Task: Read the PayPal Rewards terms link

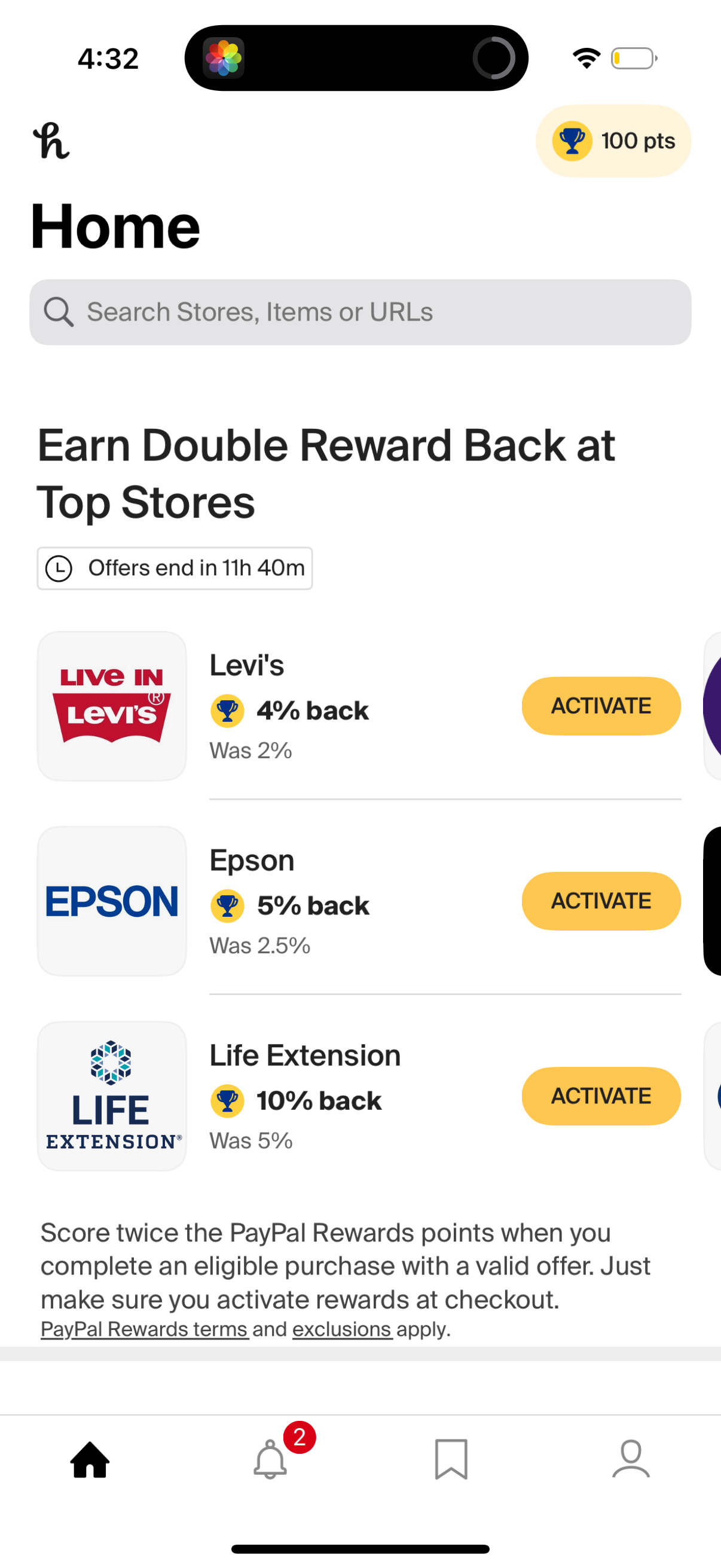Action: [144, 1329]
